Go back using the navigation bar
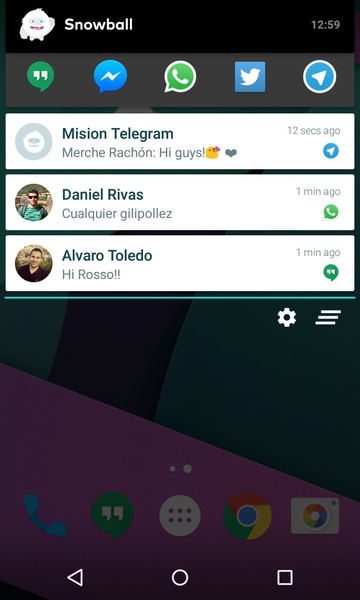 [75, 577]
